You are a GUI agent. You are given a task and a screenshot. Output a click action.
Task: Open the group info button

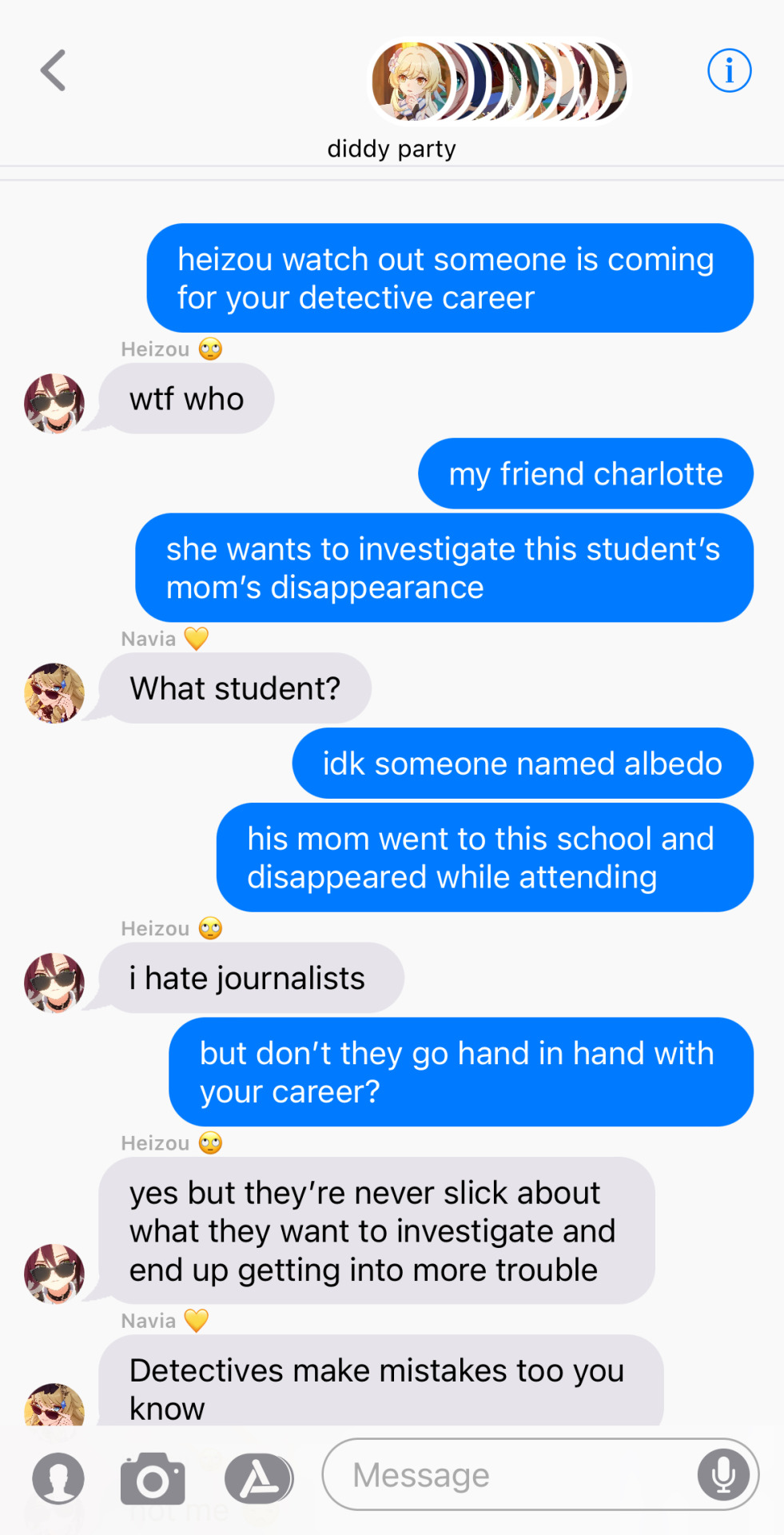[x=729, y=71]
